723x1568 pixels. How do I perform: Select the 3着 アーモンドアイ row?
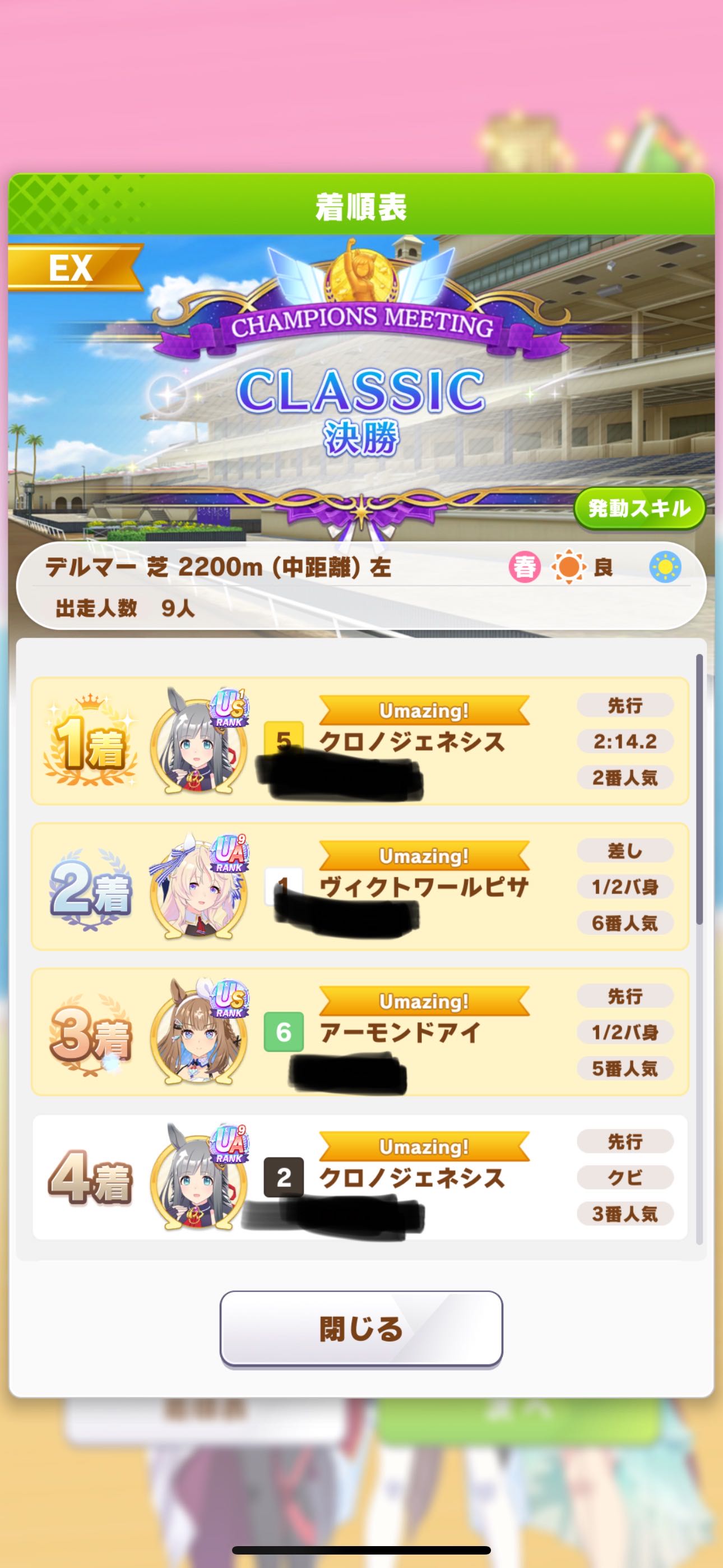pyautogui.click(x=360, y=1032)
